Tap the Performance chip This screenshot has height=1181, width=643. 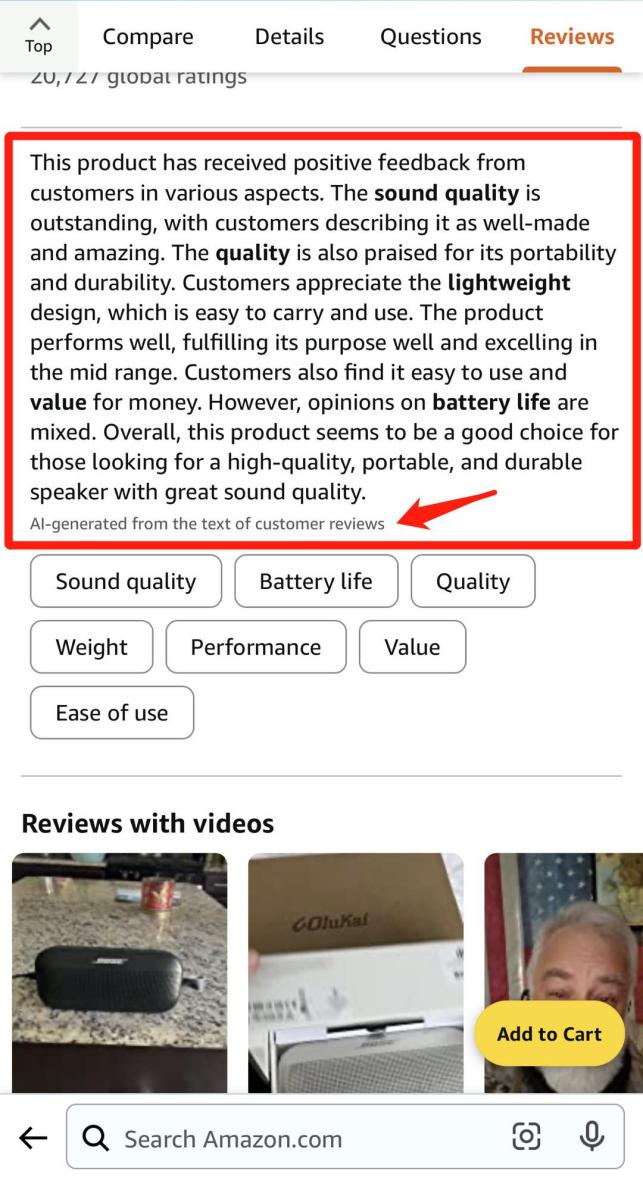[256, 647]
